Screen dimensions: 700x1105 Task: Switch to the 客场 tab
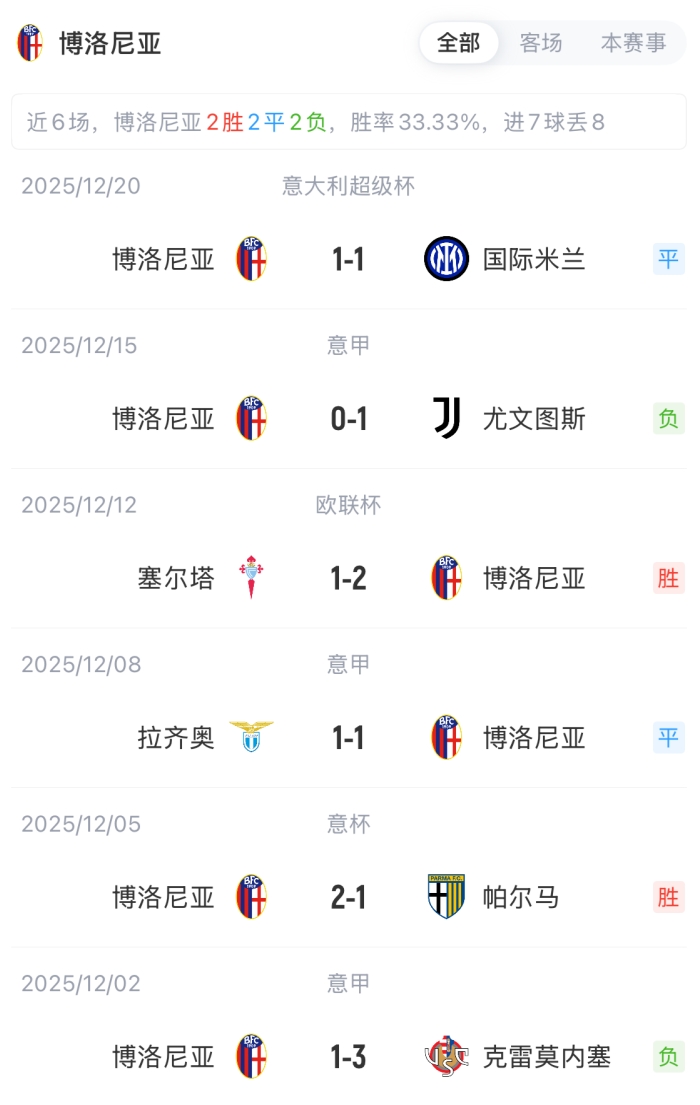tap(541, 43)
